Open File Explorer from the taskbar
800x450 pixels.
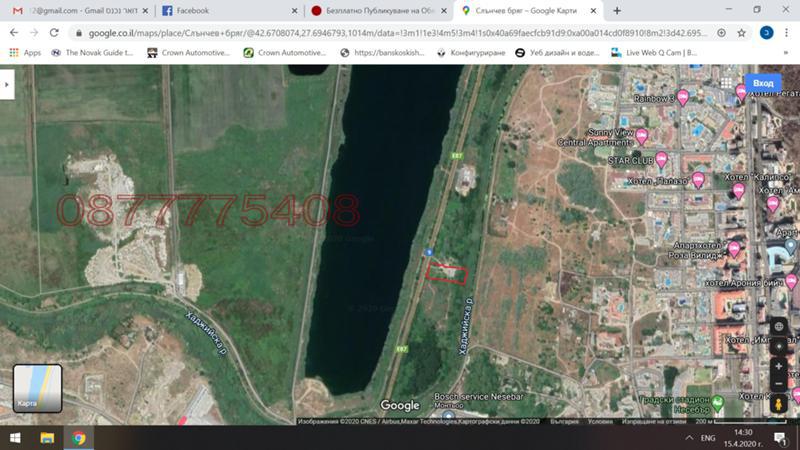tap(46, 438)
